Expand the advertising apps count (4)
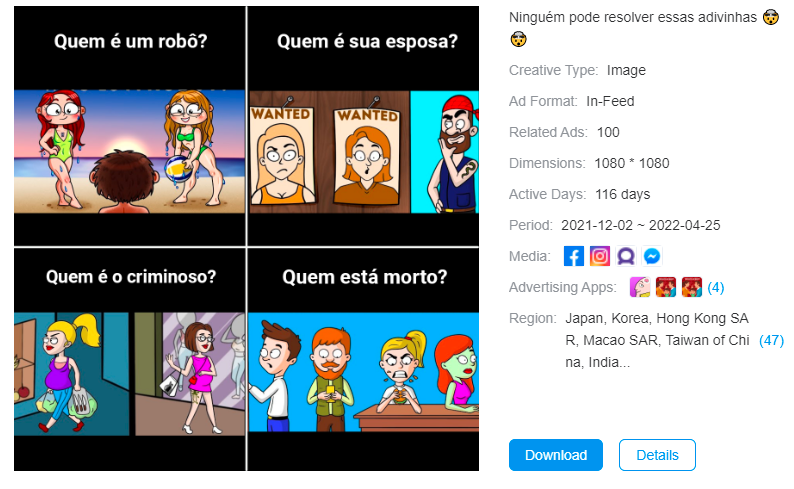The height and width of the screenshot is (489, 794). [715, 288]
